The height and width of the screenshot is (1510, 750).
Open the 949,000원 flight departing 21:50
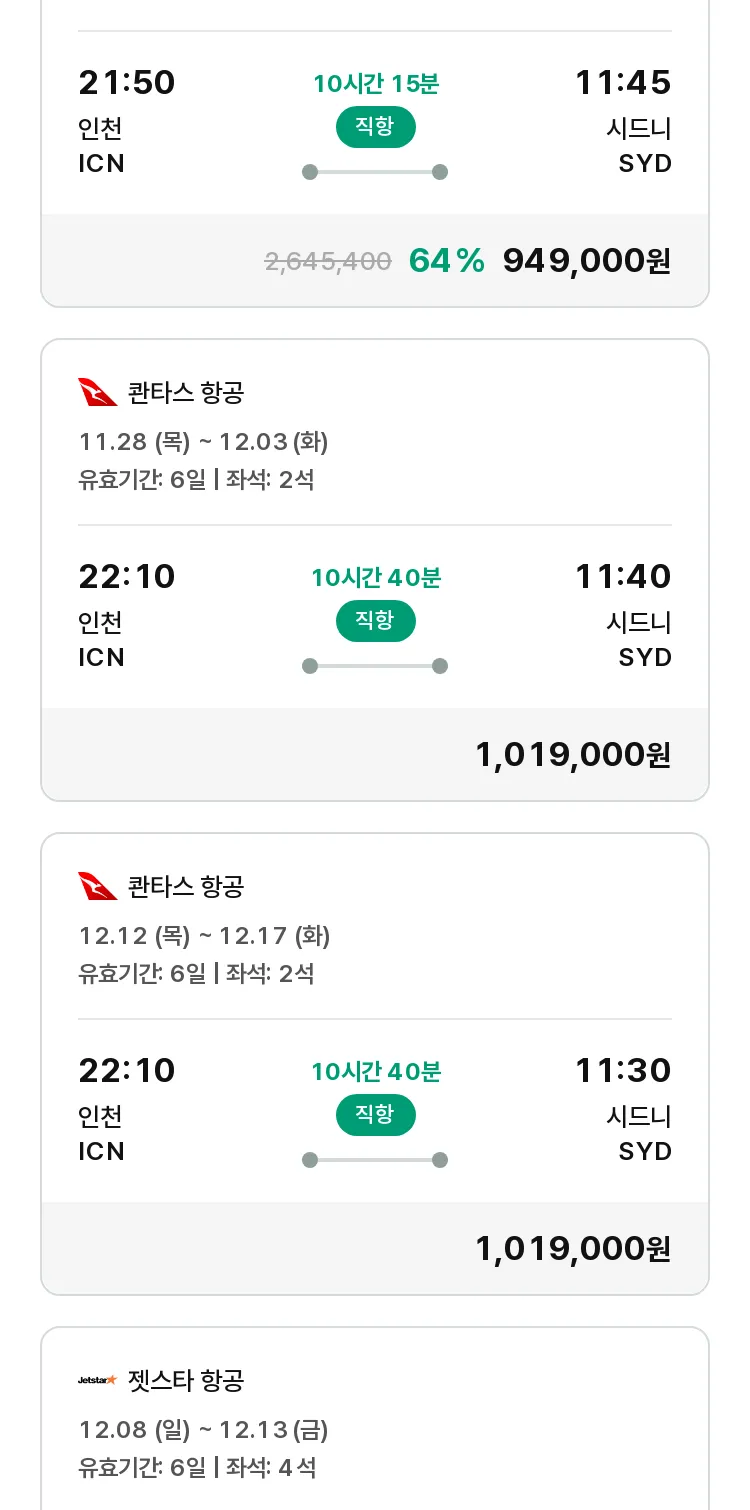[x=375, y=153]
